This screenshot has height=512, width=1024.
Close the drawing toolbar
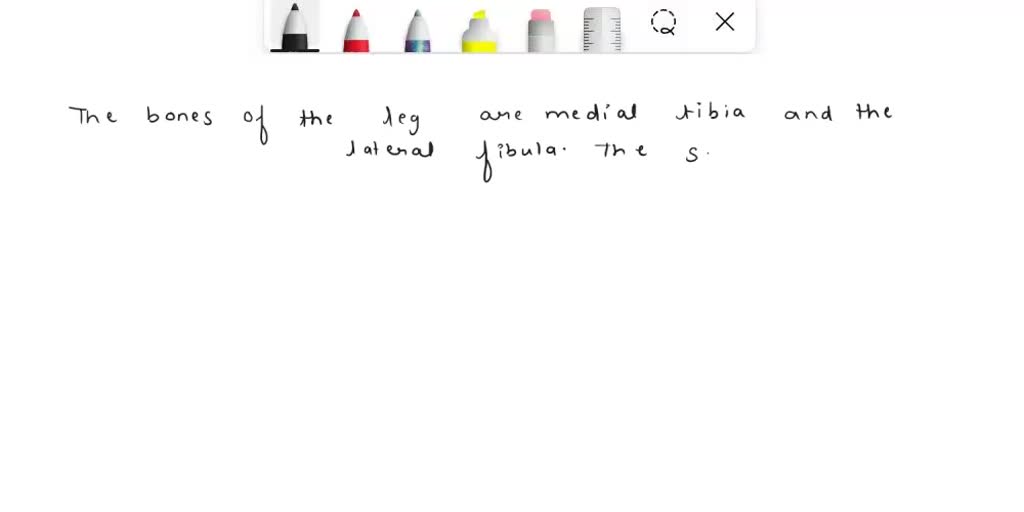coord(725,22)
